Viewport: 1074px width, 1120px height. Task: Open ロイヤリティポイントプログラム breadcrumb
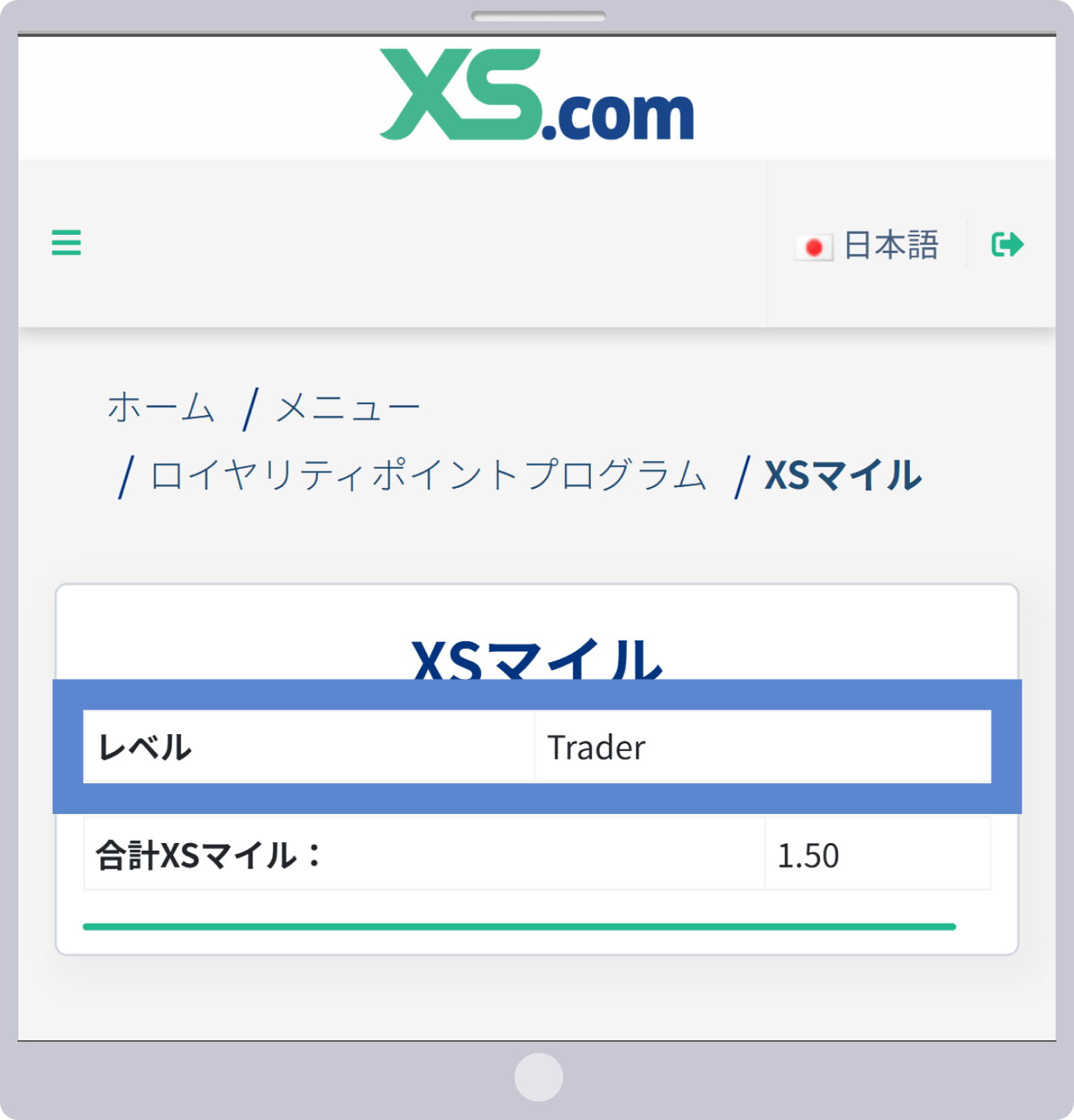click(x=427, y=475)
